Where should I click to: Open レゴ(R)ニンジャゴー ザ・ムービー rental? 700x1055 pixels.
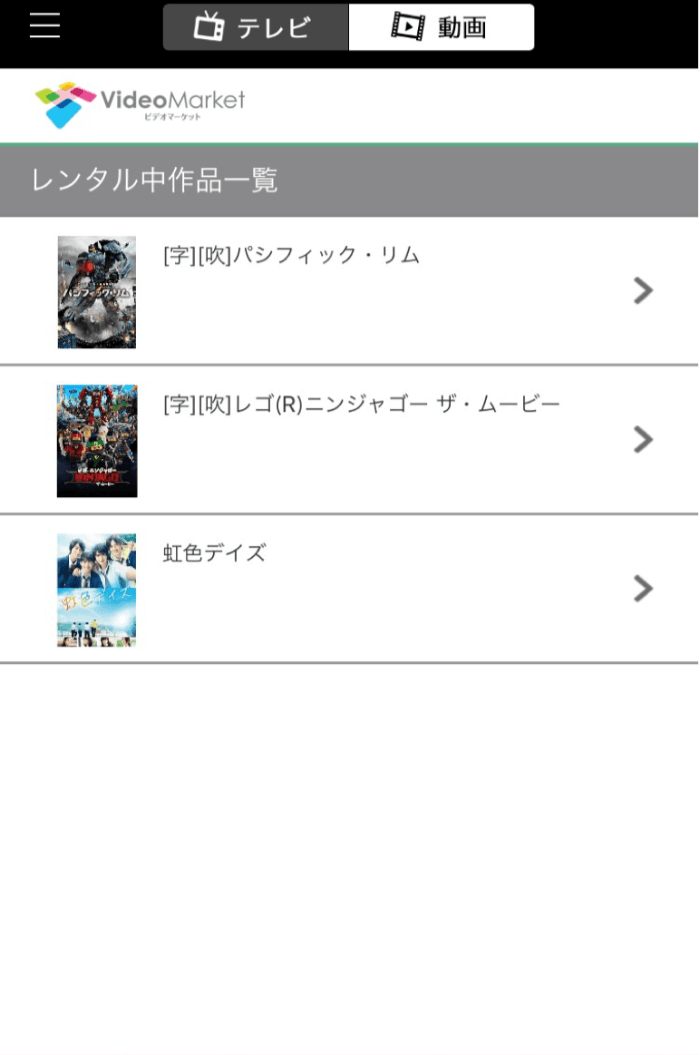[350, 440]
